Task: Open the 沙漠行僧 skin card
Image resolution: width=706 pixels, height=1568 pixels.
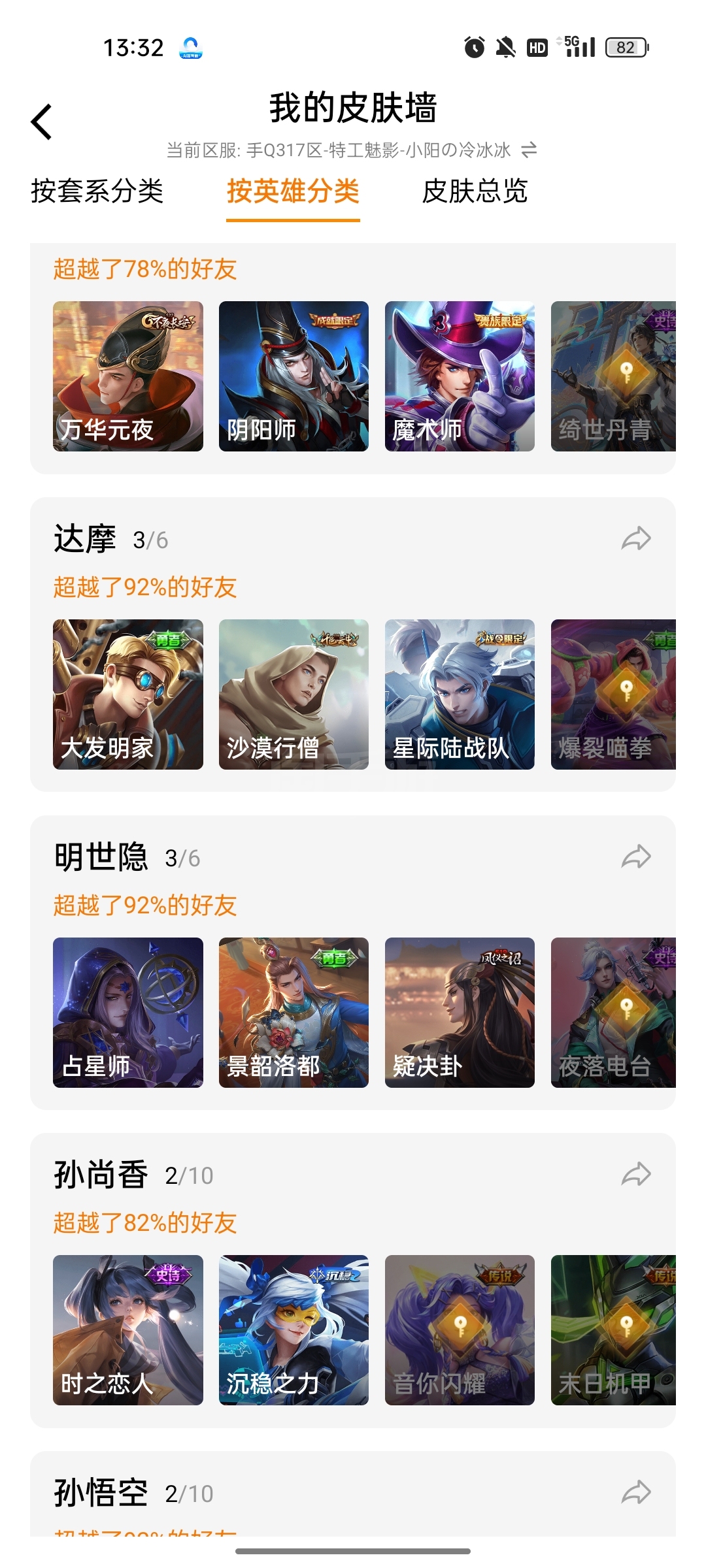Action: click(x=294, y=694)
